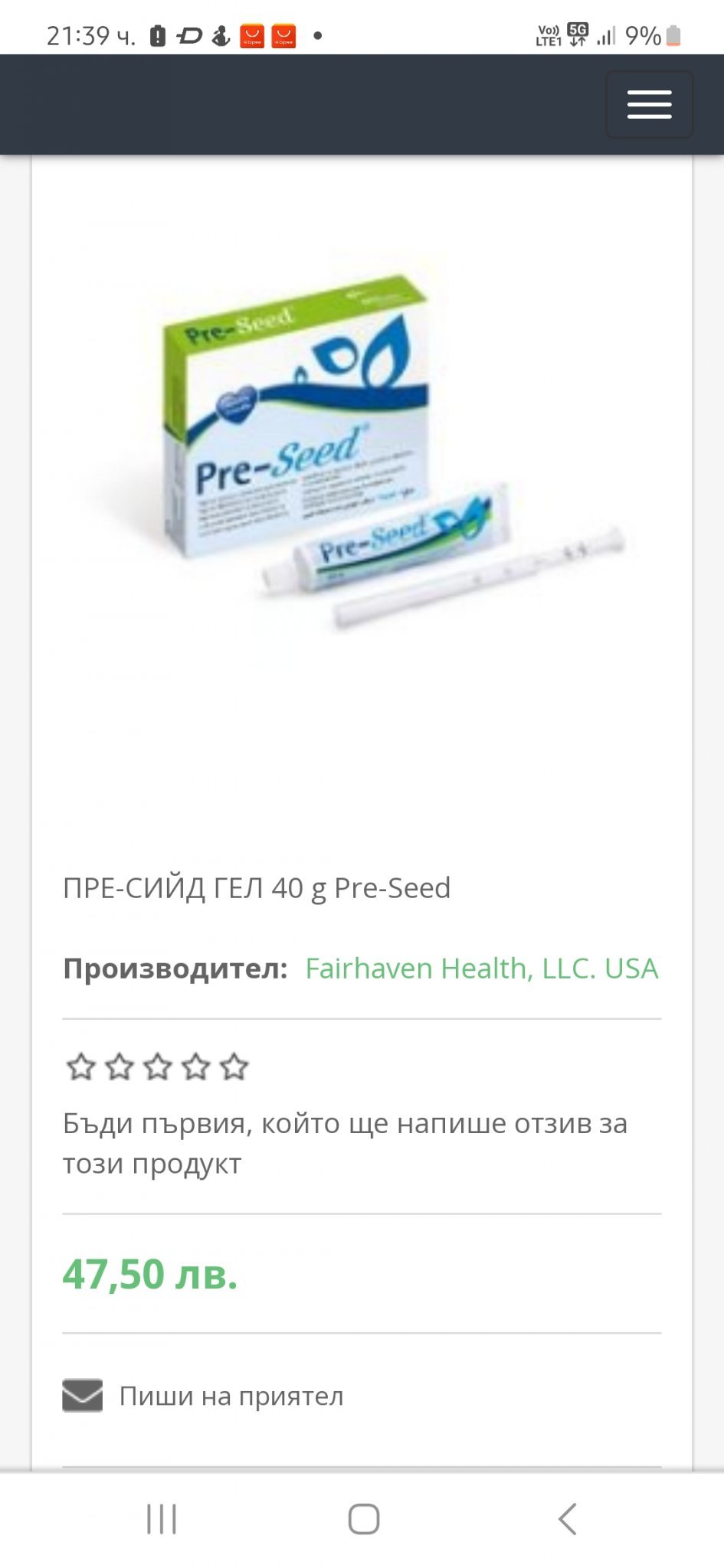The width and height of the screenshot is (724, 1568).
Task: Tap 'Пиши на приятел' to email a friend
Action: click(231, 1396)
